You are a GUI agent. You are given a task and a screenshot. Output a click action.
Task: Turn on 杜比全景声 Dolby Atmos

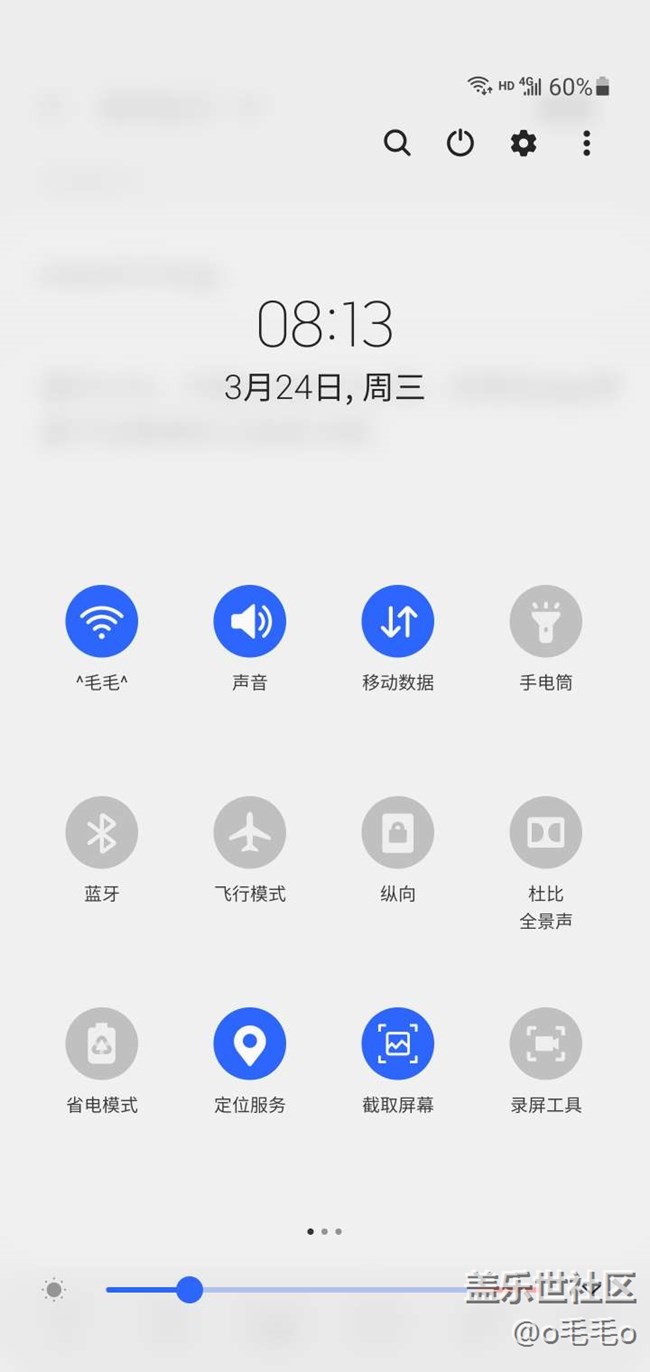545,832
